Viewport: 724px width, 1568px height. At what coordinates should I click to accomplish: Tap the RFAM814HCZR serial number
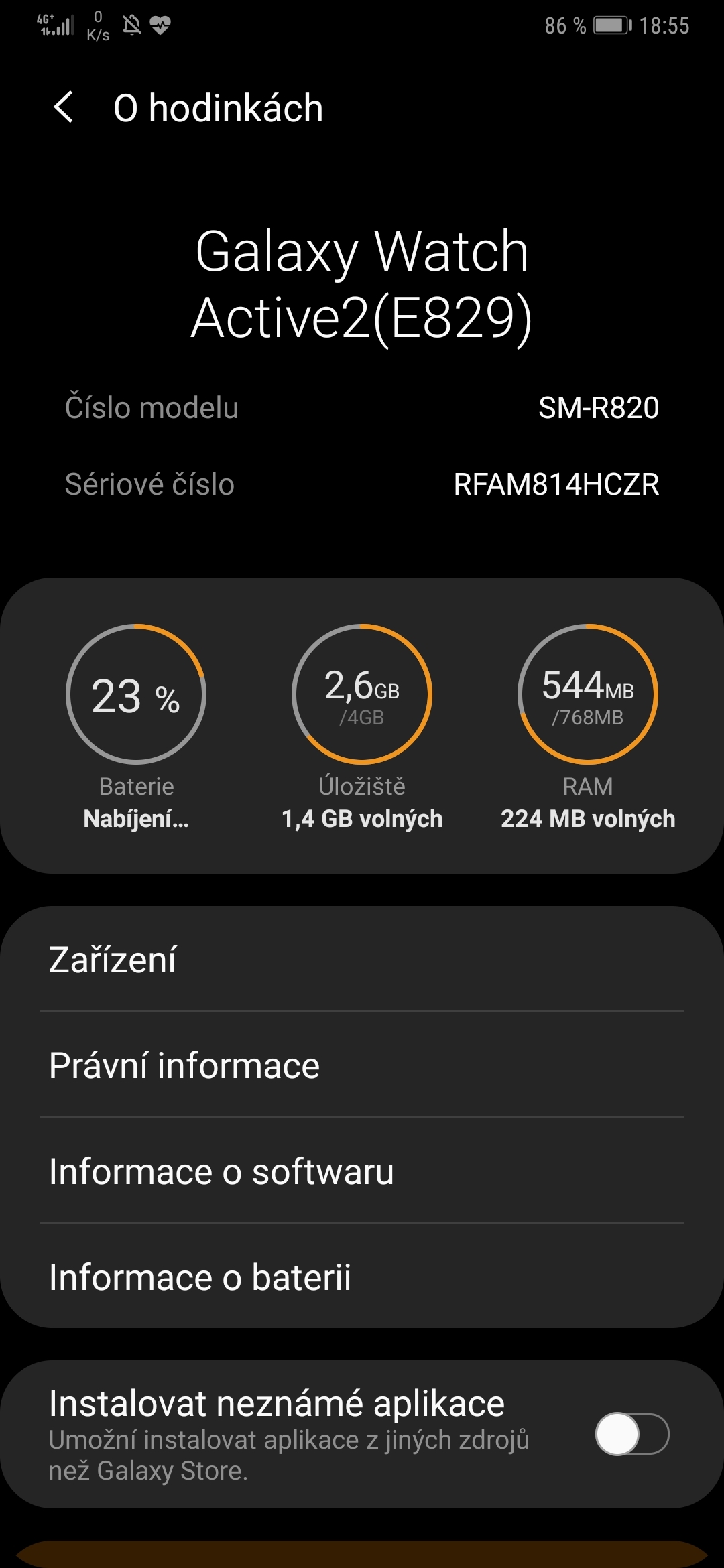(555, 484)
